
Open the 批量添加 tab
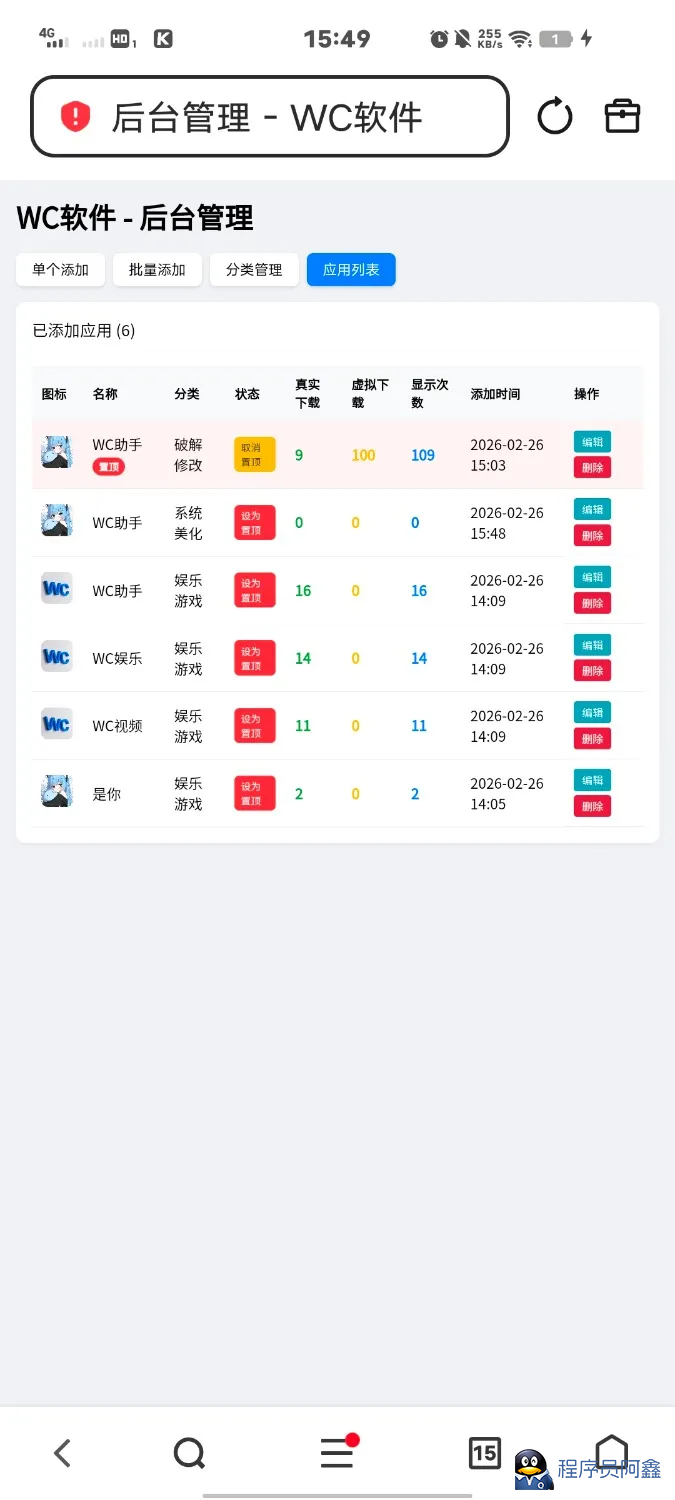coord(157,270)
